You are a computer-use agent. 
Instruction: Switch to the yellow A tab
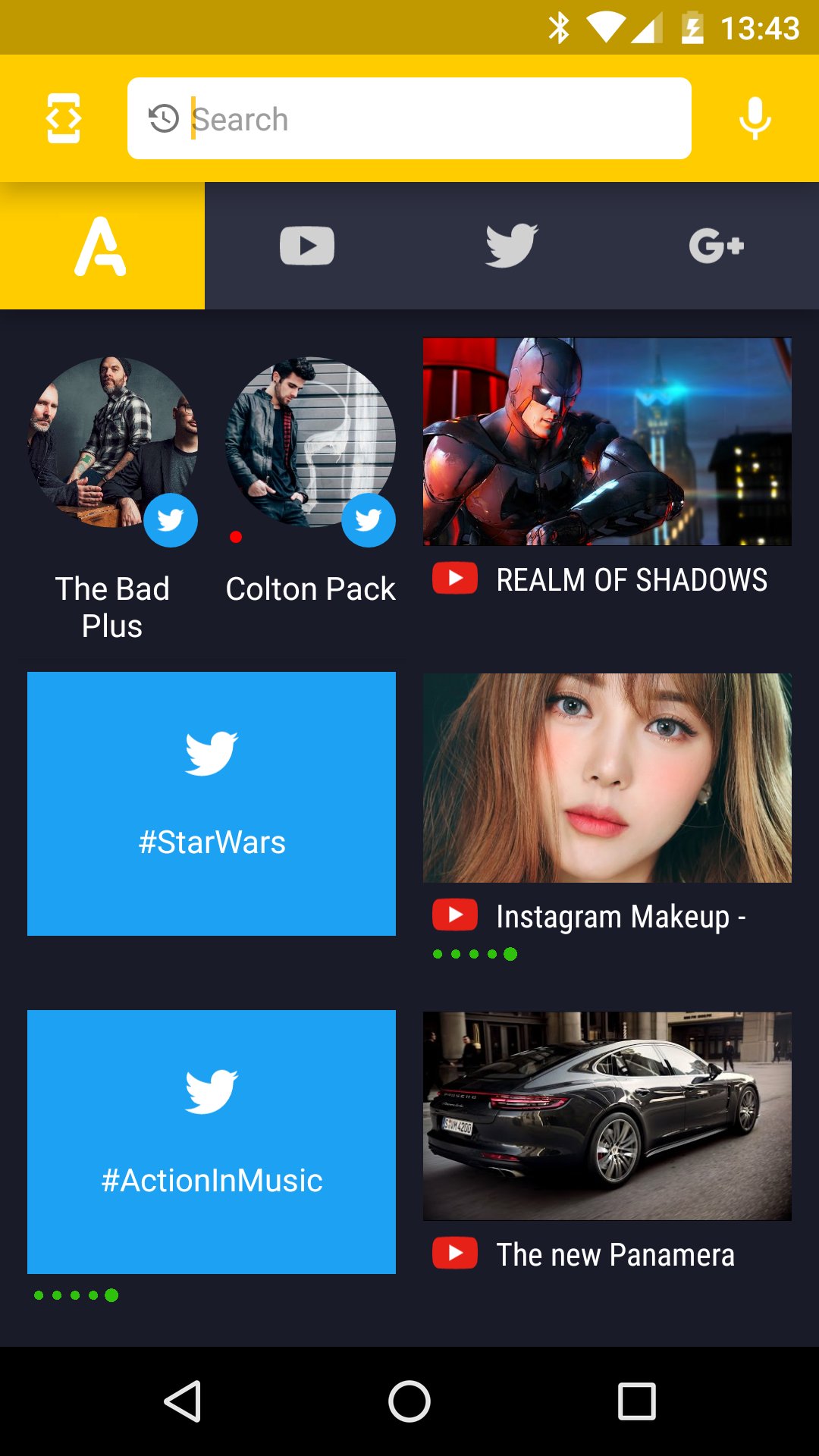(x=102, y=244)
